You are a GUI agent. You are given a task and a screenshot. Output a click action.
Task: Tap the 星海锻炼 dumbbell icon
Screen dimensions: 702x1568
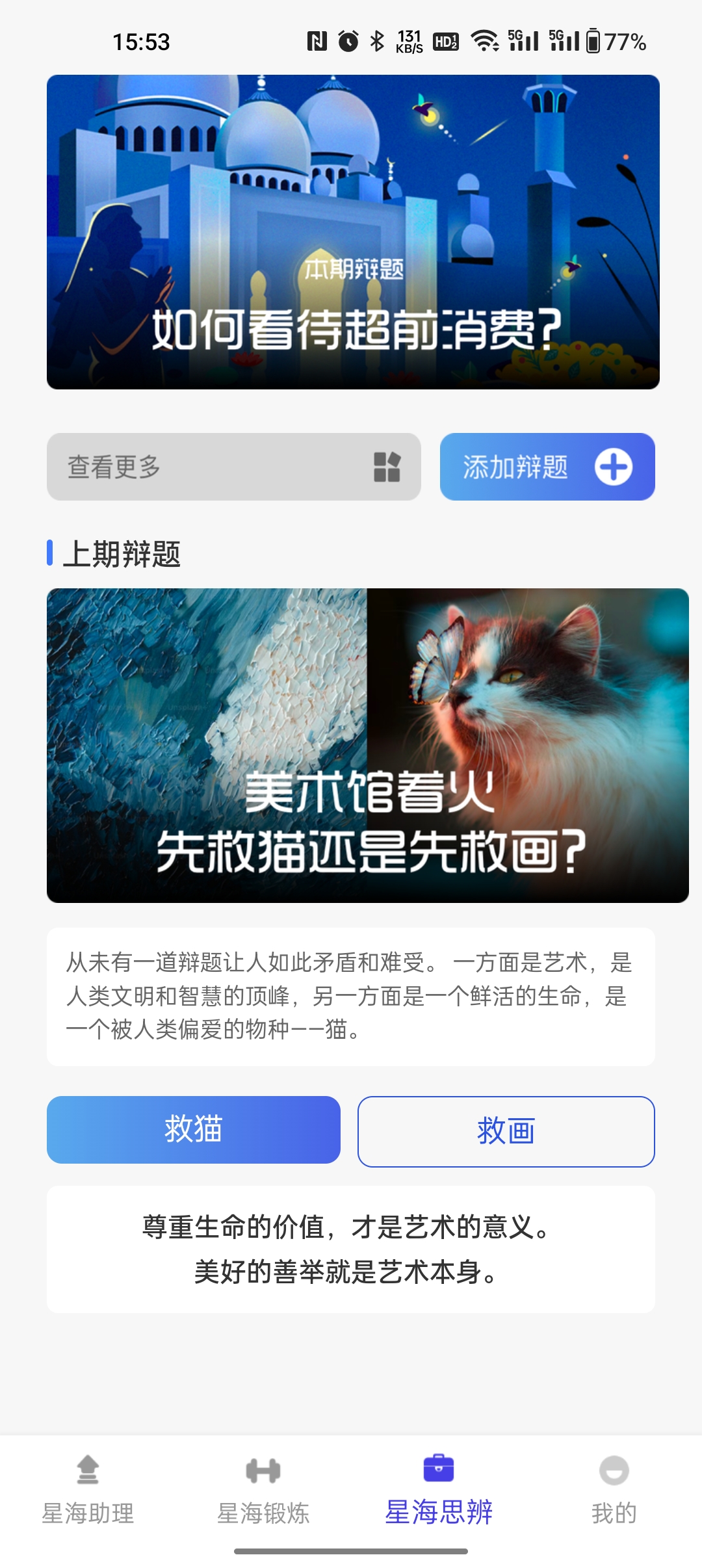(x=264, y=1470)
